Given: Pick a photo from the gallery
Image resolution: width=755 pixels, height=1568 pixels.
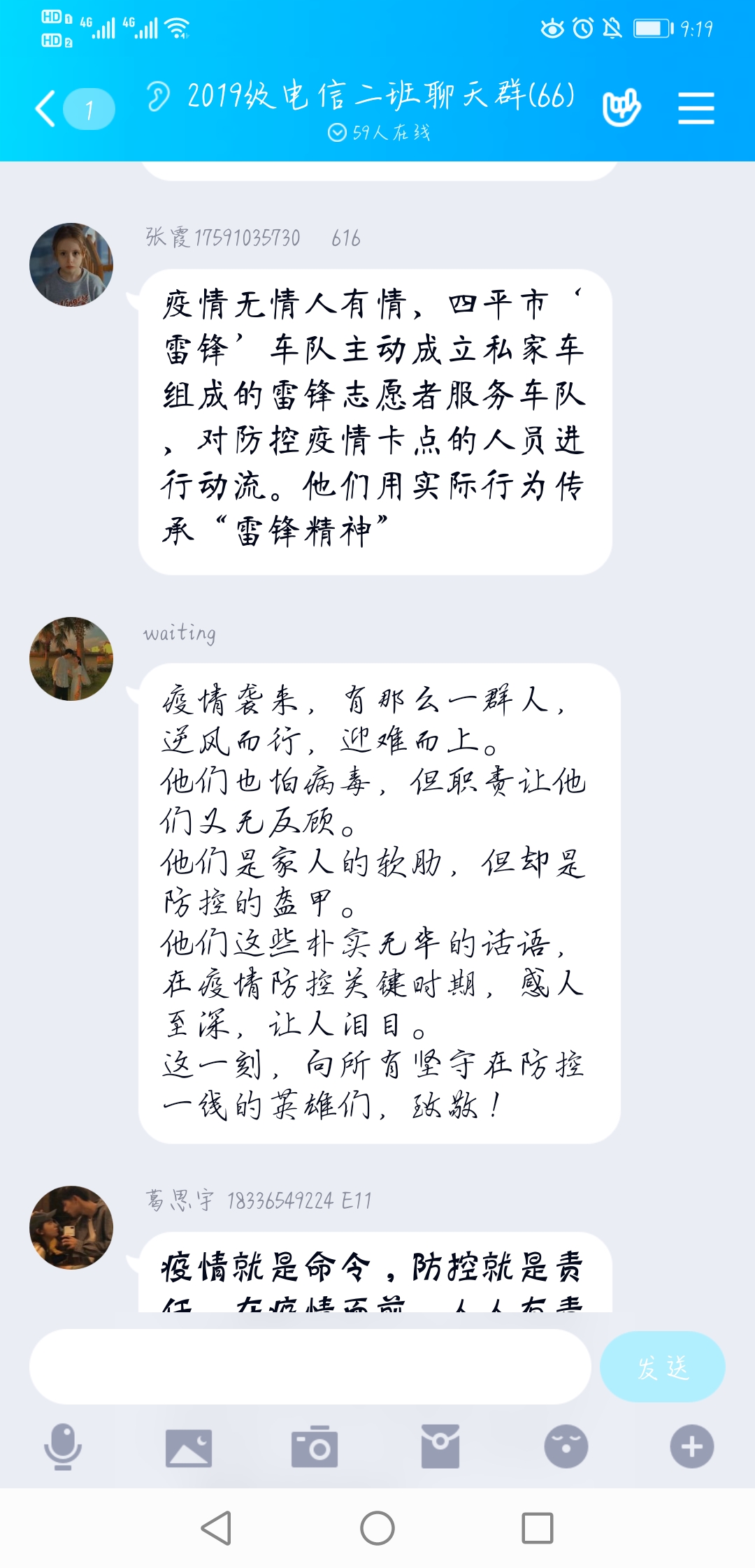Looking at the screenshot, I should [x=189, y=1446].
